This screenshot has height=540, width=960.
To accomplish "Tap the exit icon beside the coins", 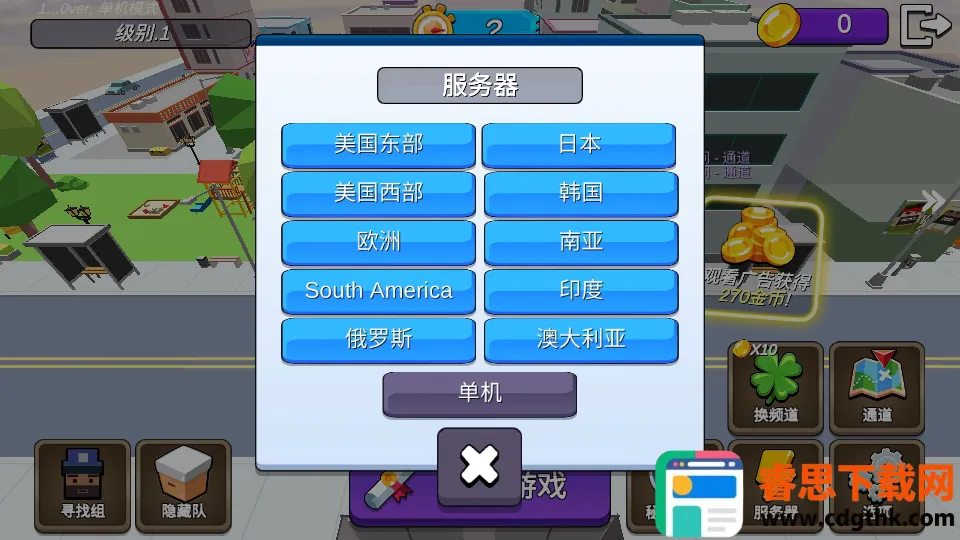I will pos(925,25).
